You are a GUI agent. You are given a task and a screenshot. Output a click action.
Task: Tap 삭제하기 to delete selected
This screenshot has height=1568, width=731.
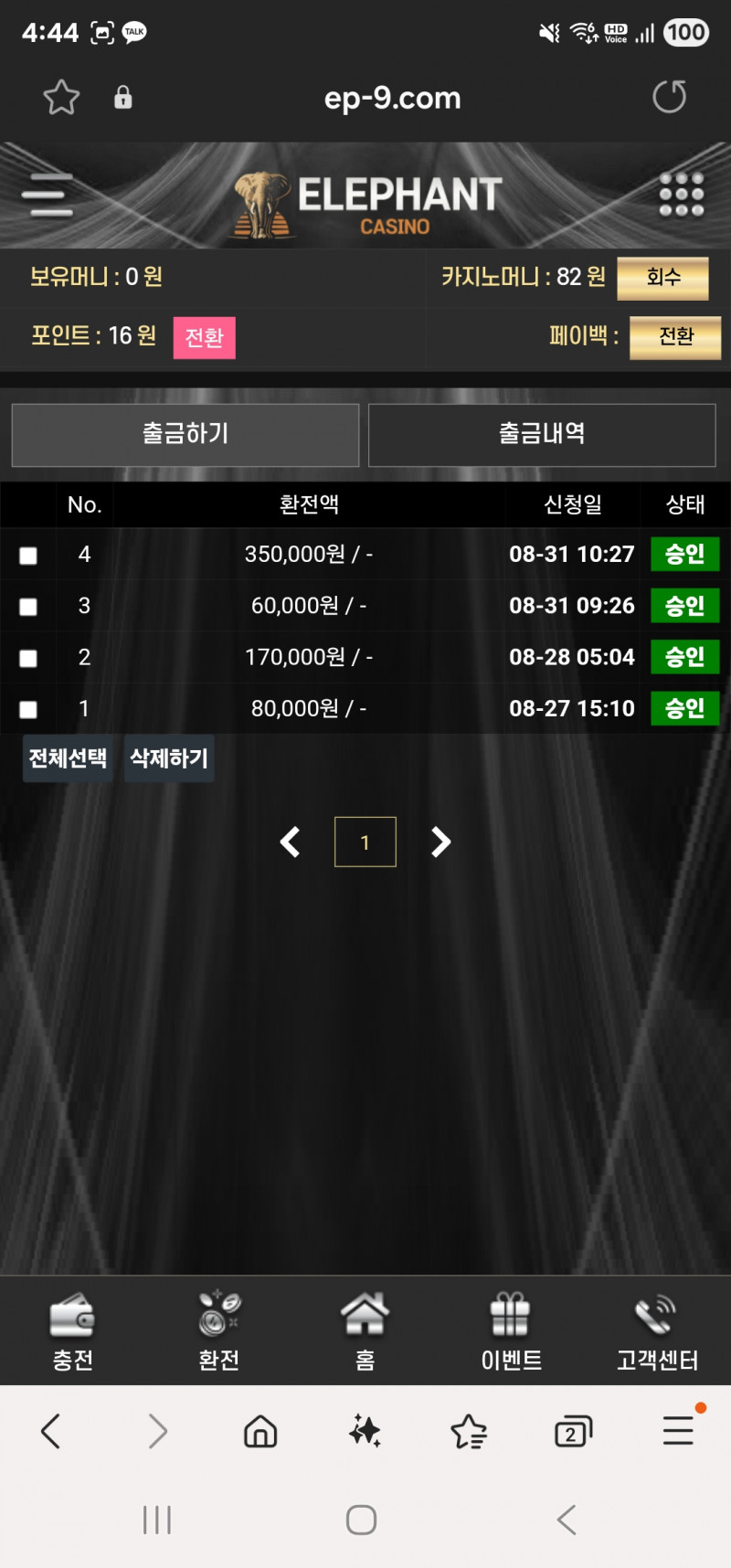(169, 758)
